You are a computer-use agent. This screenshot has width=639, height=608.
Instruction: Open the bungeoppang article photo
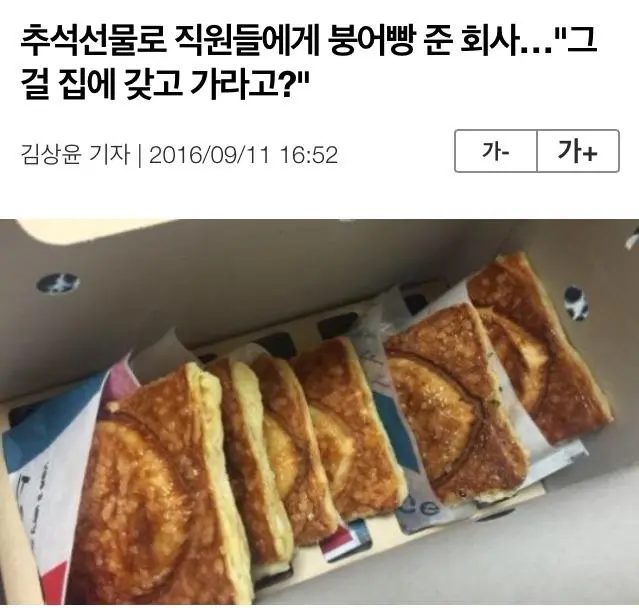pyautogui.click(x=319, y=412)
